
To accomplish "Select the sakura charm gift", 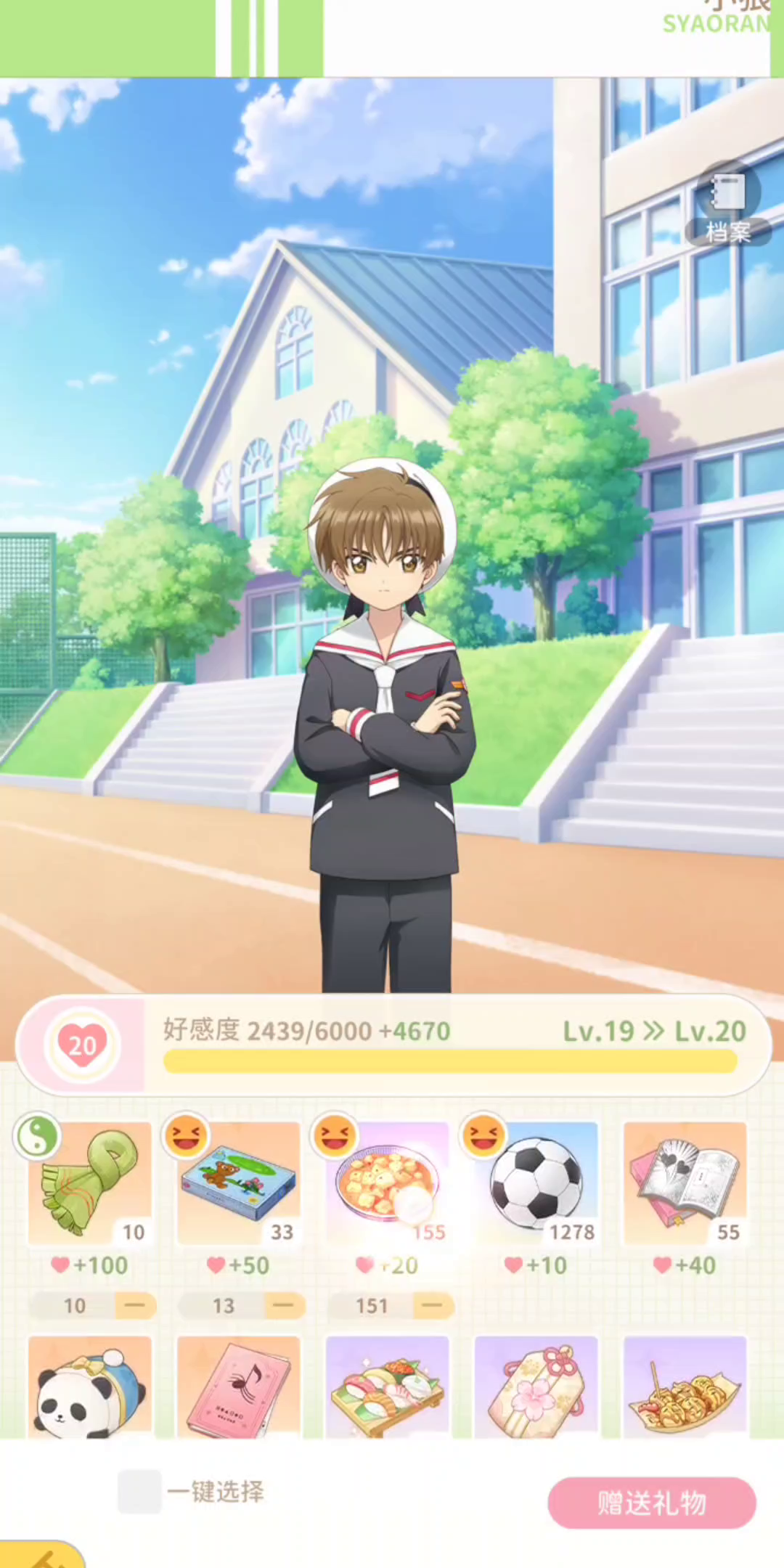I will tap(536, 1387).
